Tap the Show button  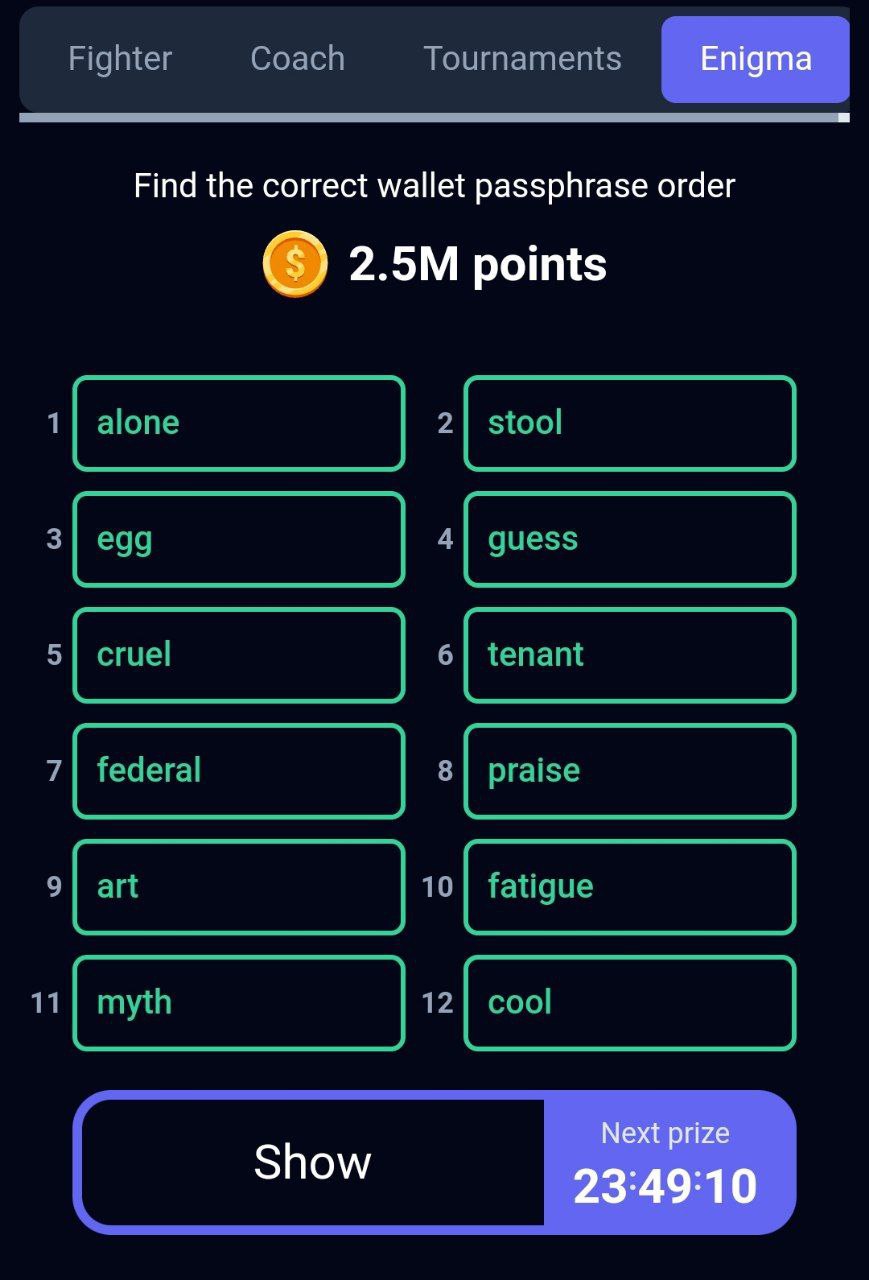pos(313,1162)
